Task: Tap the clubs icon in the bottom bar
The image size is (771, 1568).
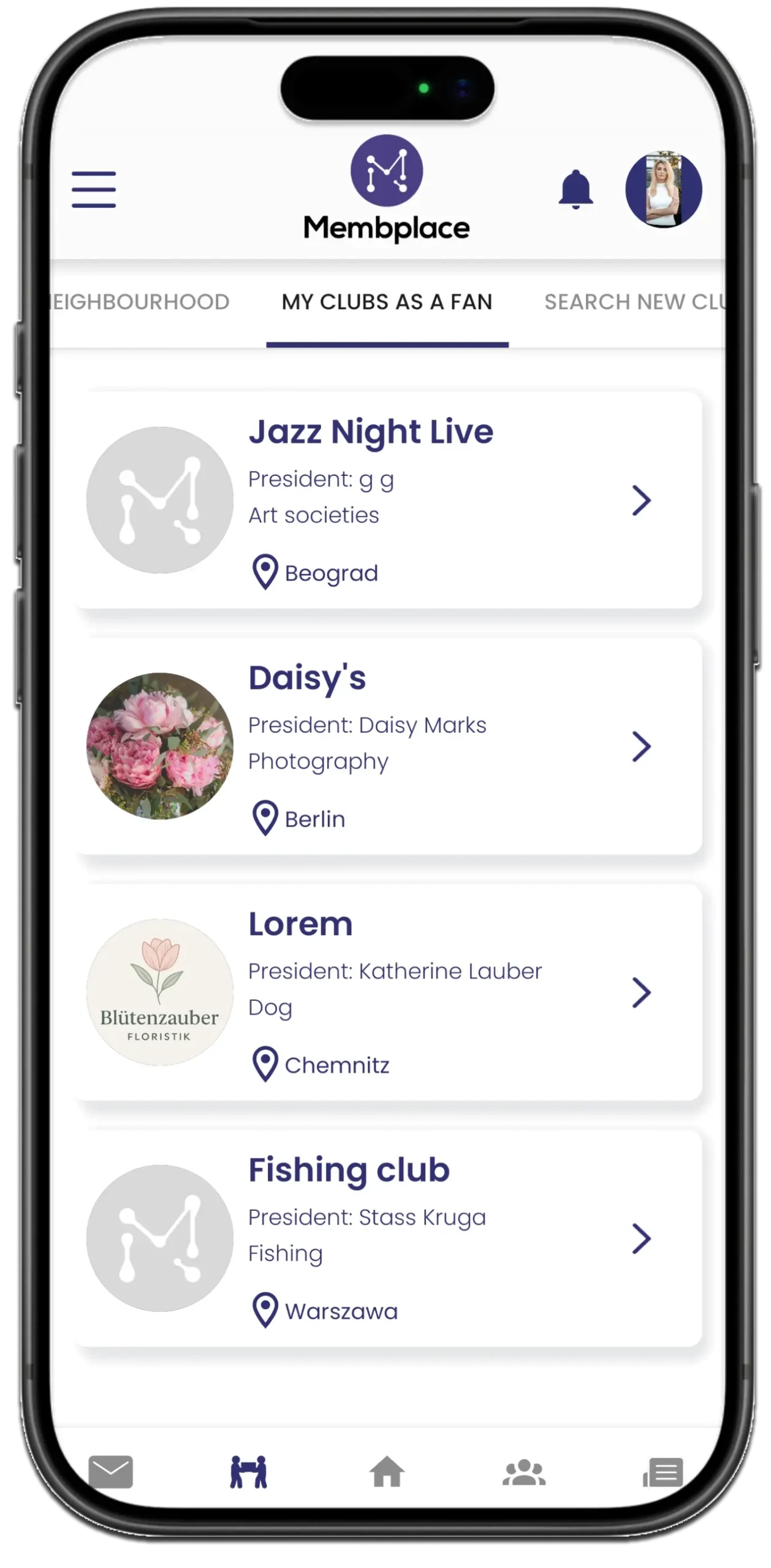Action: coord(248,1472)
